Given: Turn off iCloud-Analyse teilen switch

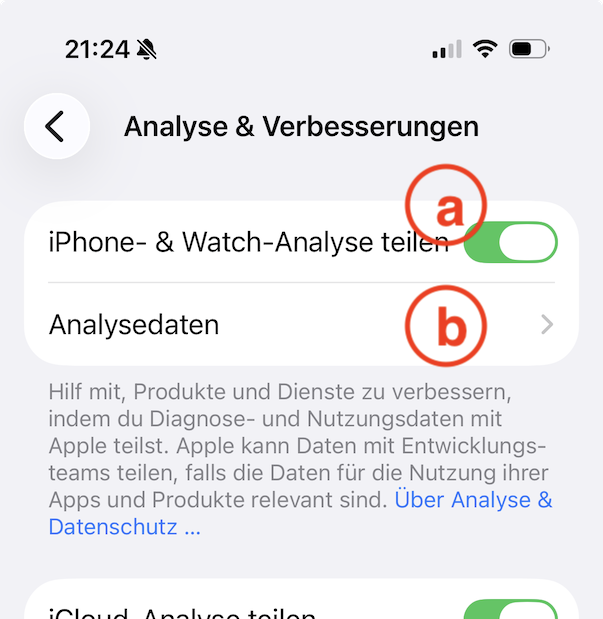Looking at the screenshot, I should 512,610.
